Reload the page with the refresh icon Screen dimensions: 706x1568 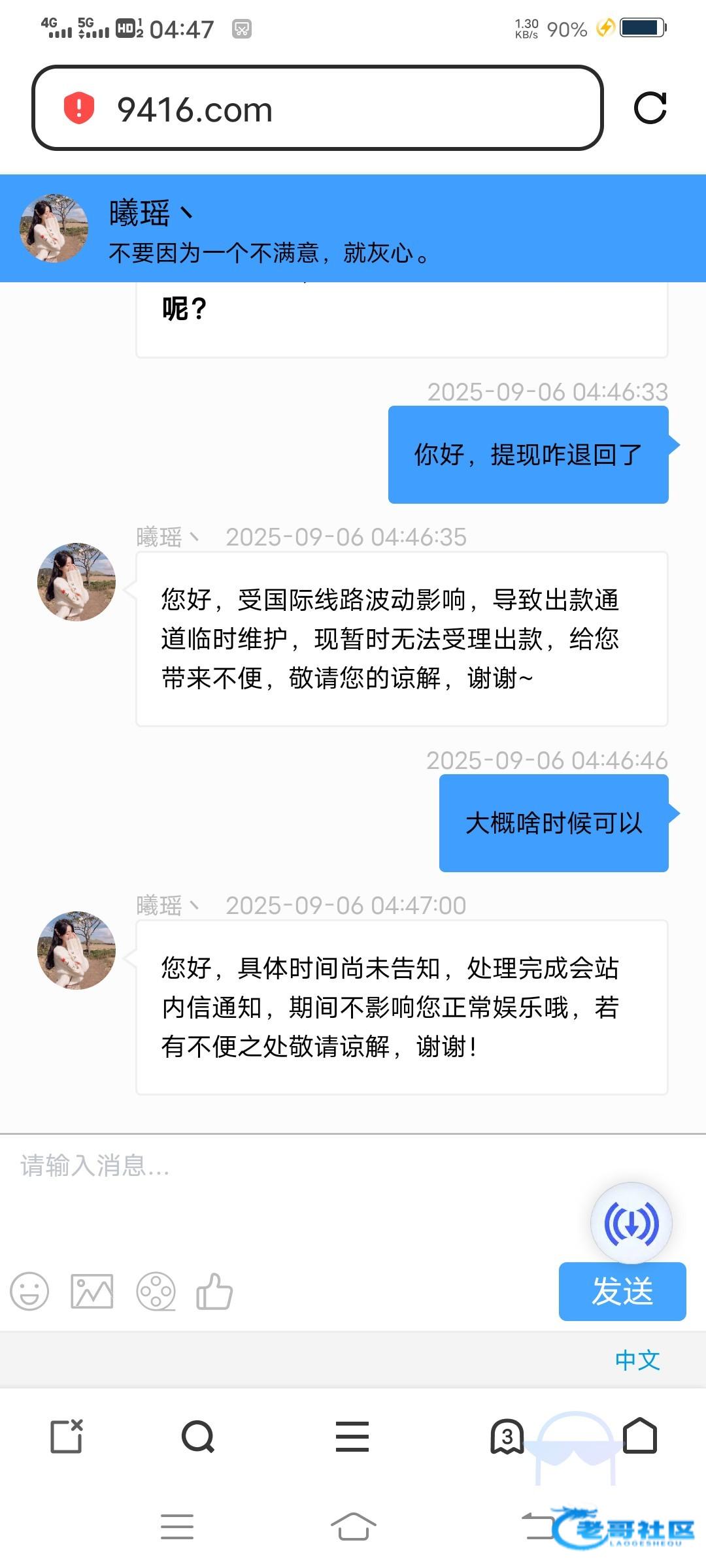(650, 108)
